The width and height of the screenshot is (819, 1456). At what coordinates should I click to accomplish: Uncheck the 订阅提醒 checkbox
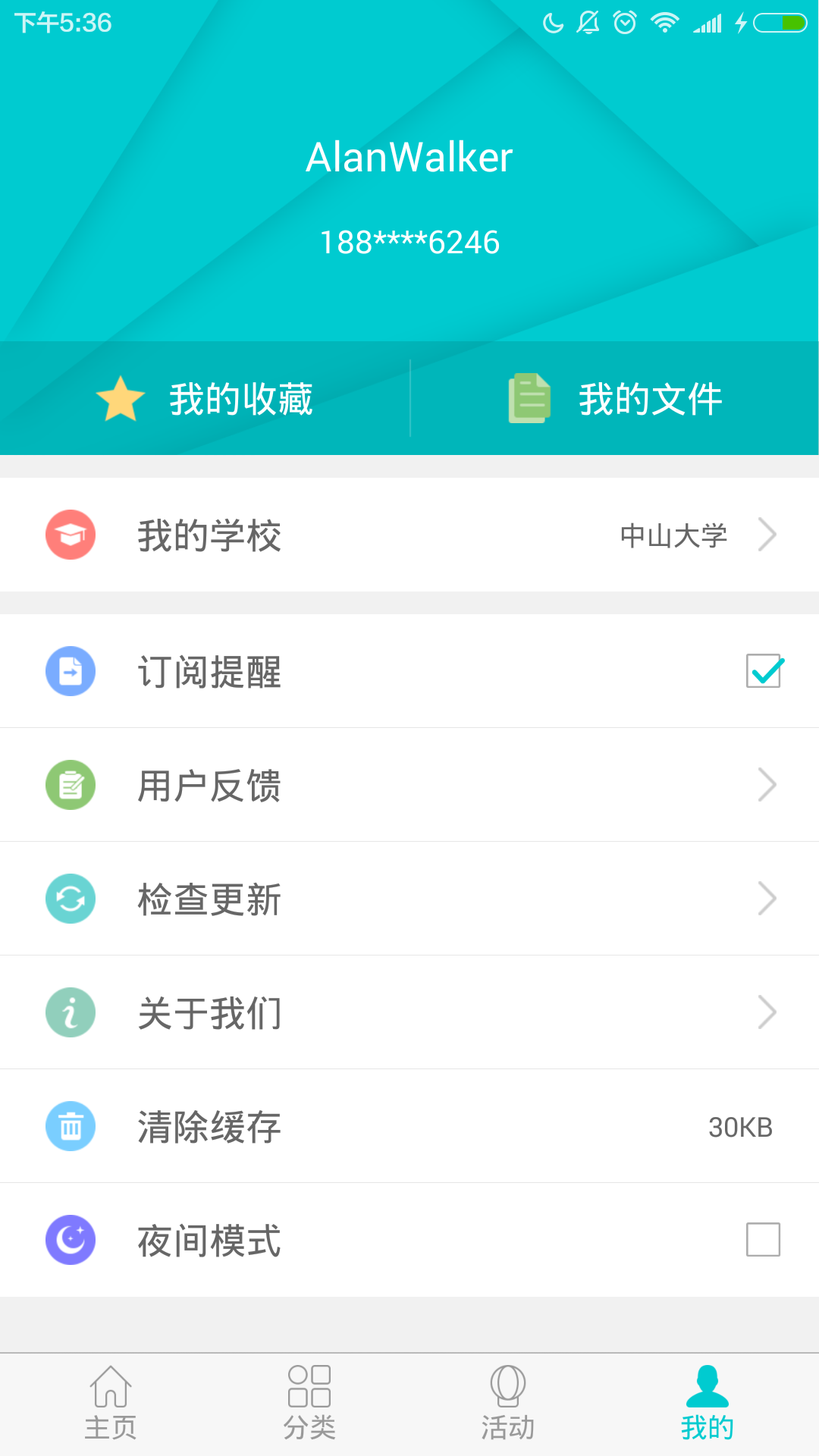click(x=764, y=671)
